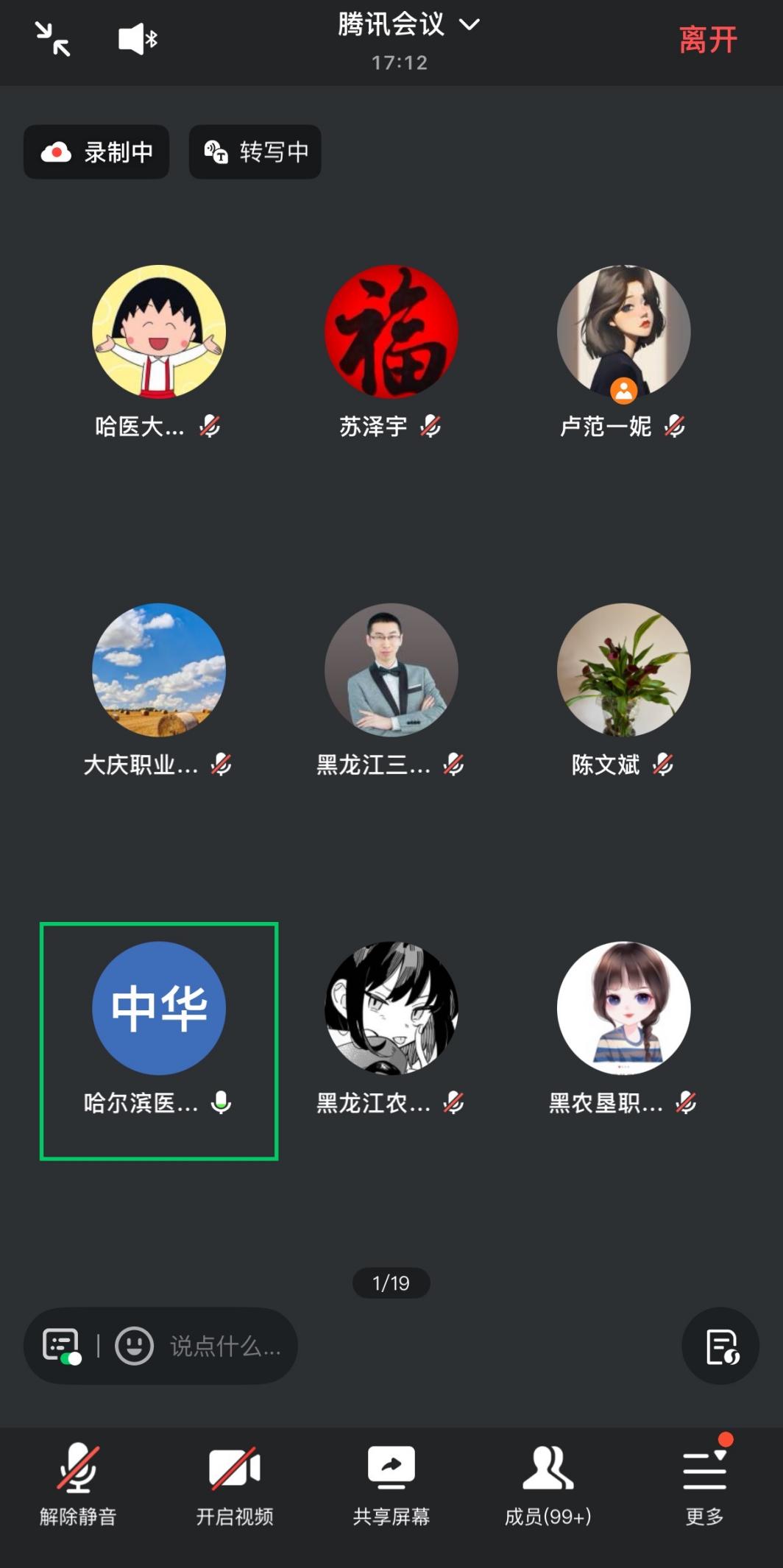Turn on camera with 开启视频
Screen dimensions: 783x1568
(235, 1483)
